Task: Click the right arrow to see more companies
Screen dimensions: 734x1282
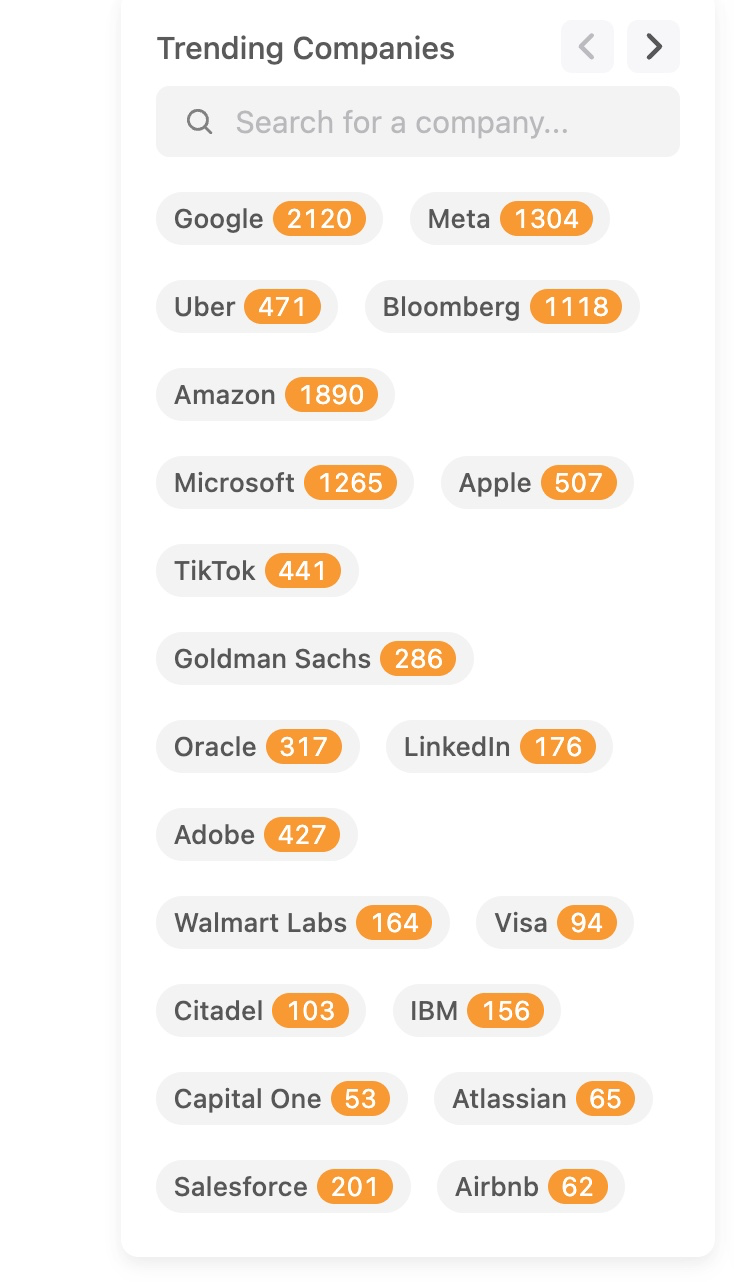Action: (653, 46)
